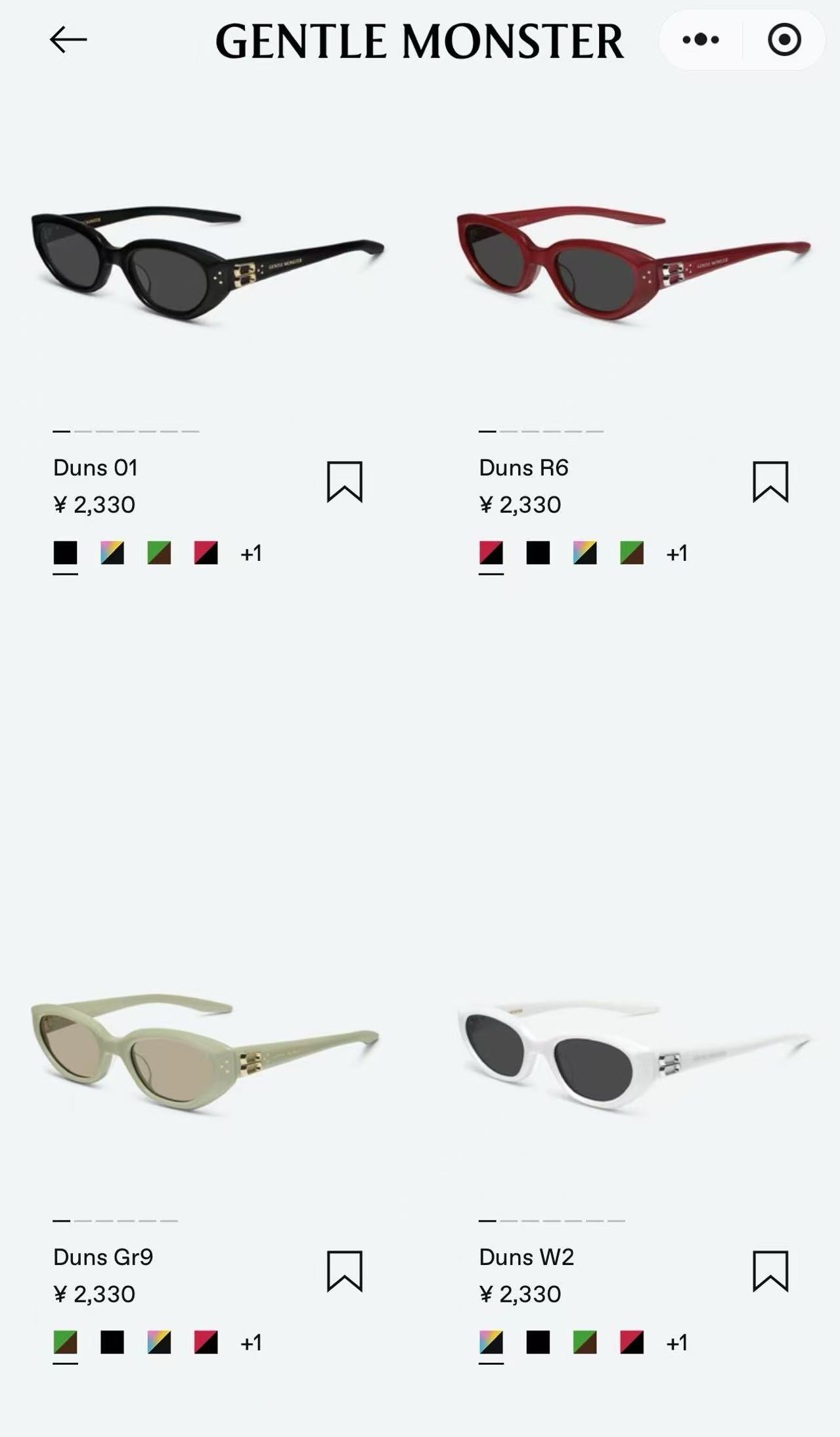Choose the red-black swatch under Duns 01
Viewport: 840px width, 1437px height.
tap(206, 553)
